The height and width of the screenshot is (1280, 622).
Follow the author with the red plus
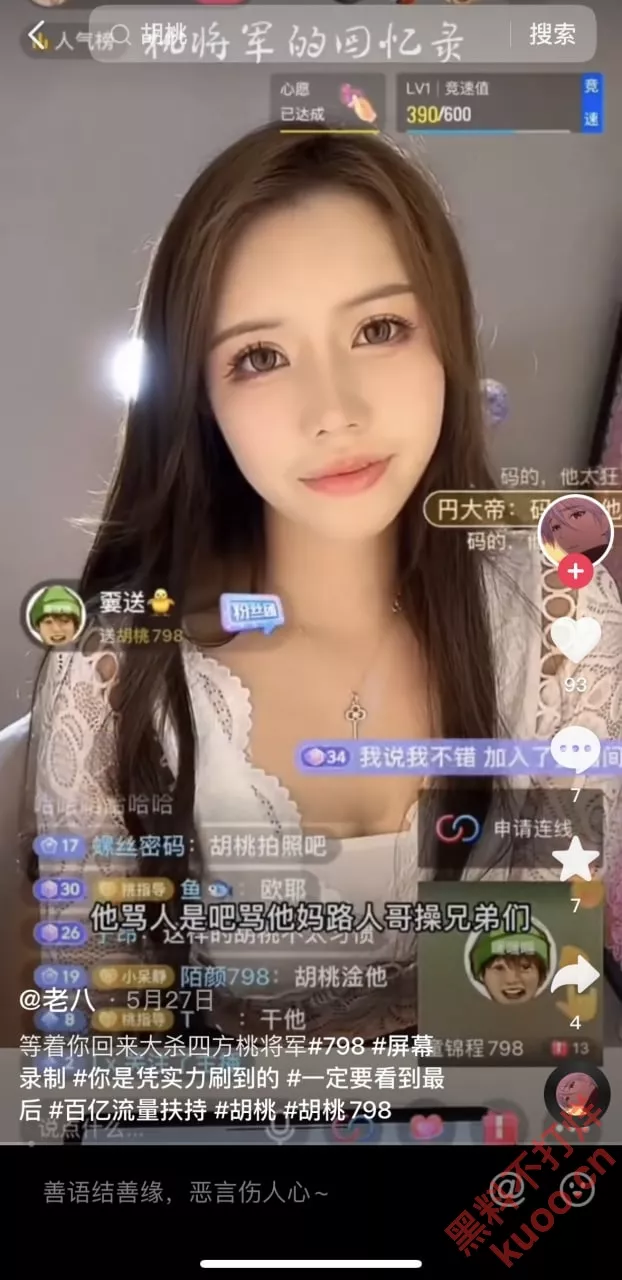pyautogui.click(x=575, y=572)
